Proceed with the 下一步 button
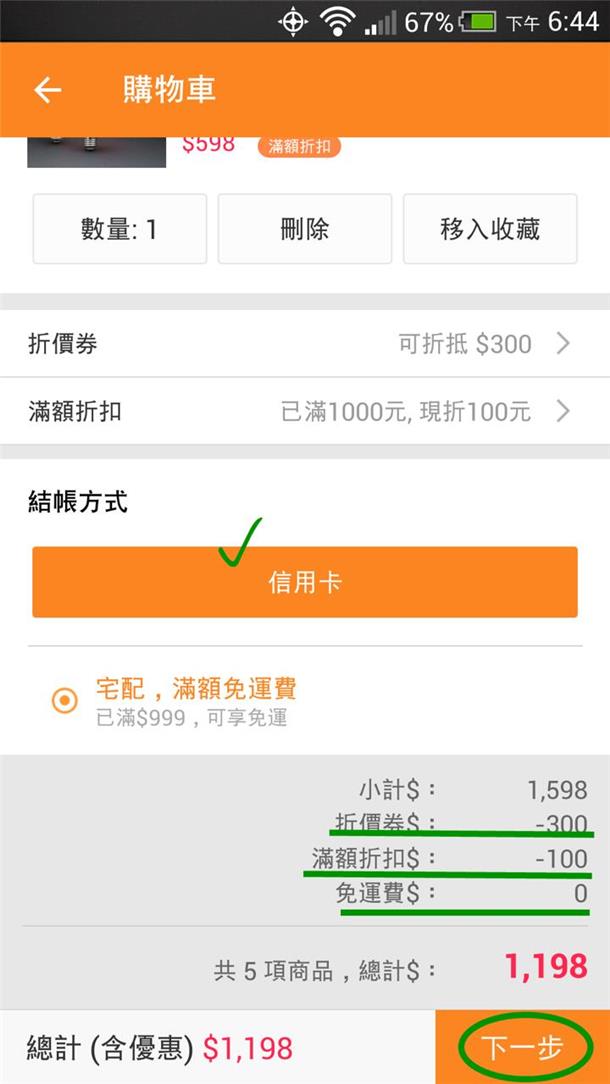 pyautogui.click(x=523, y=1048)
